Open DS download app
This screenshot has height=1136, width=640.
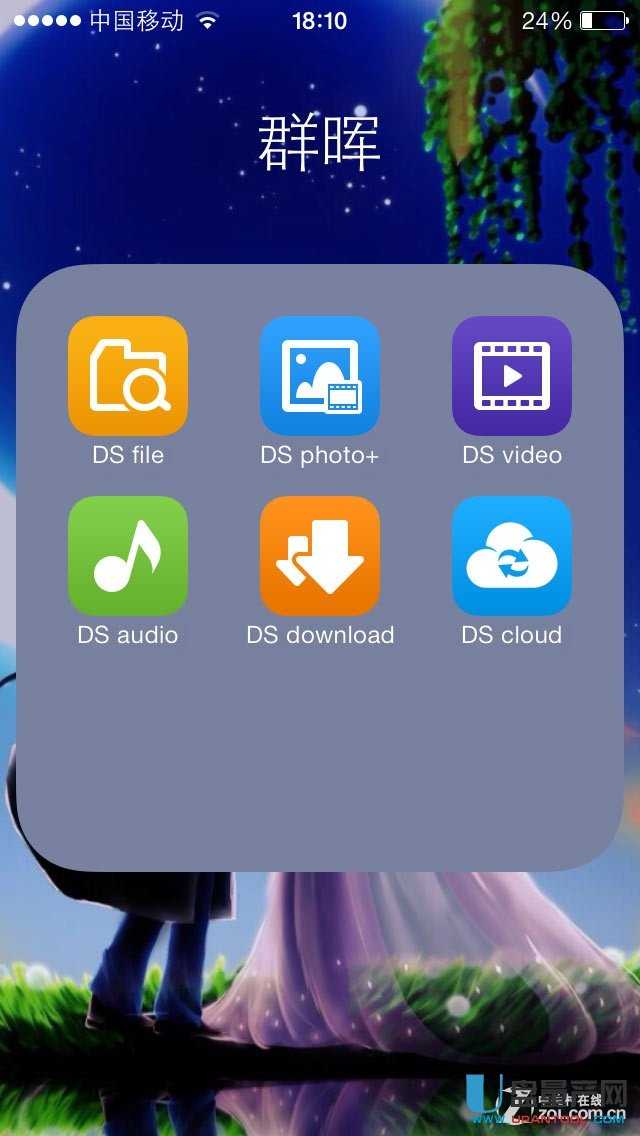click(320, 556)
